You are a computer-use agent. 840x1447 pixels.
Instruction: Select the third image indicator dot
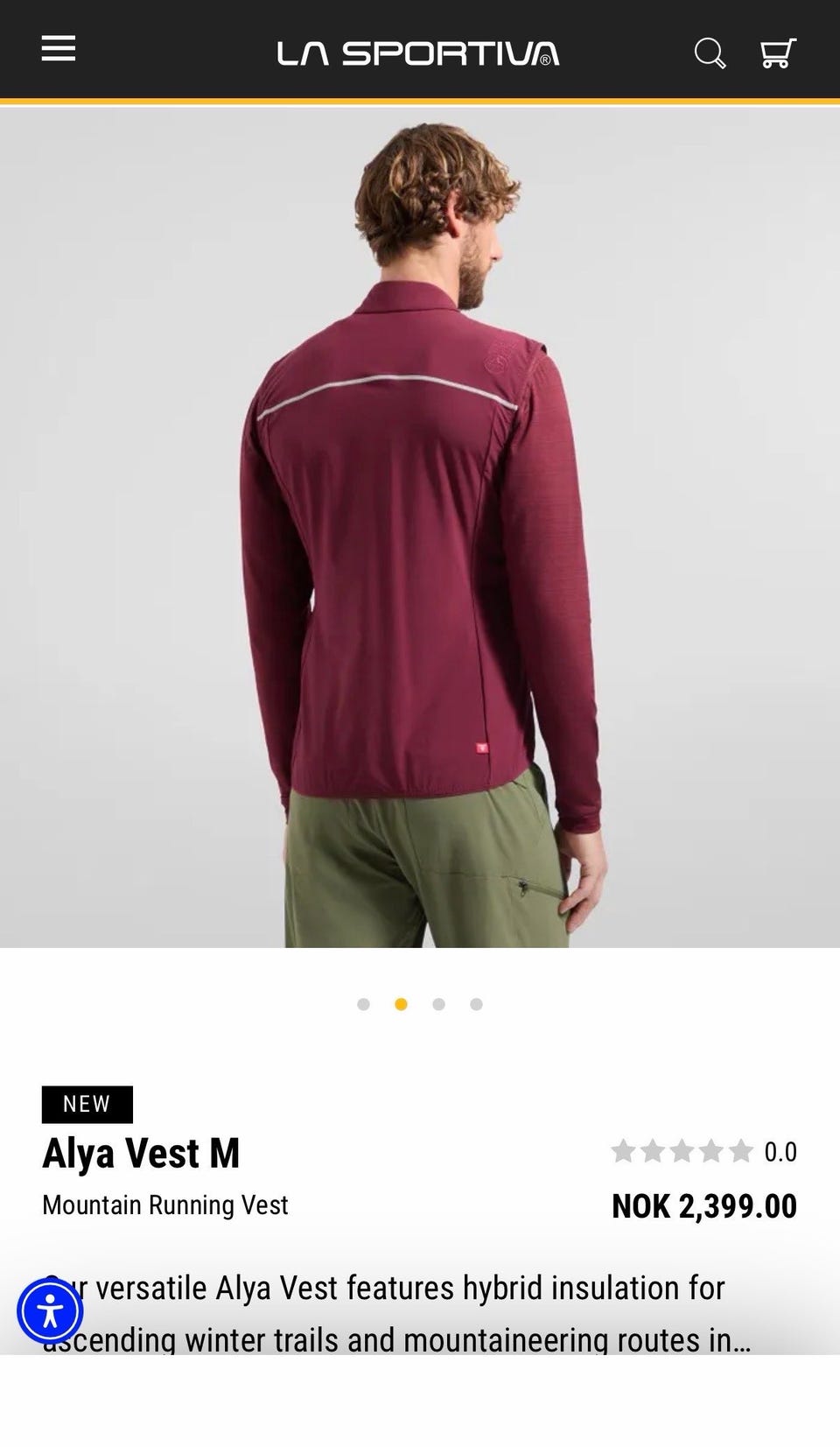(438, 1004)
